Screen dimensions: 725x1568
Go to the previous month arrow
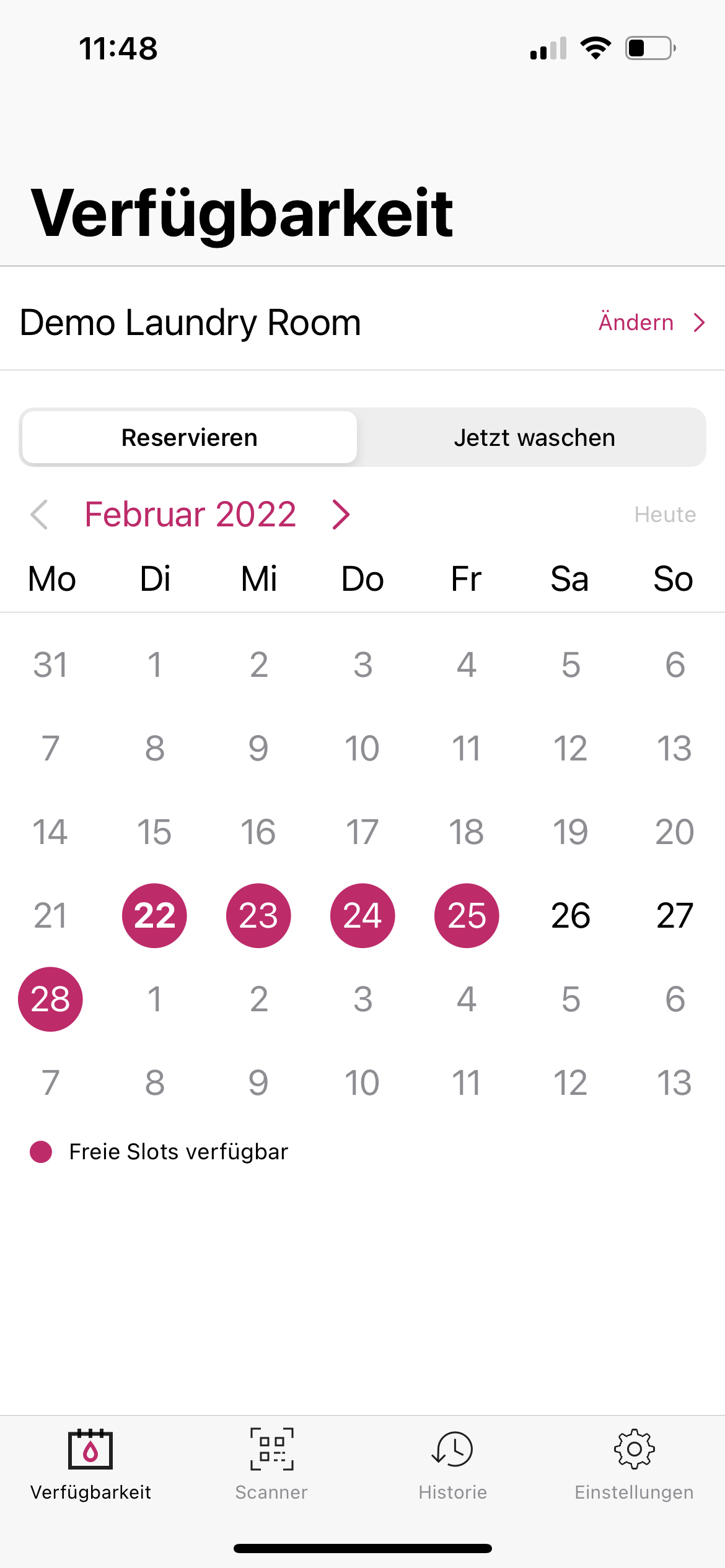pyautogui.click(x=40, y=515)
